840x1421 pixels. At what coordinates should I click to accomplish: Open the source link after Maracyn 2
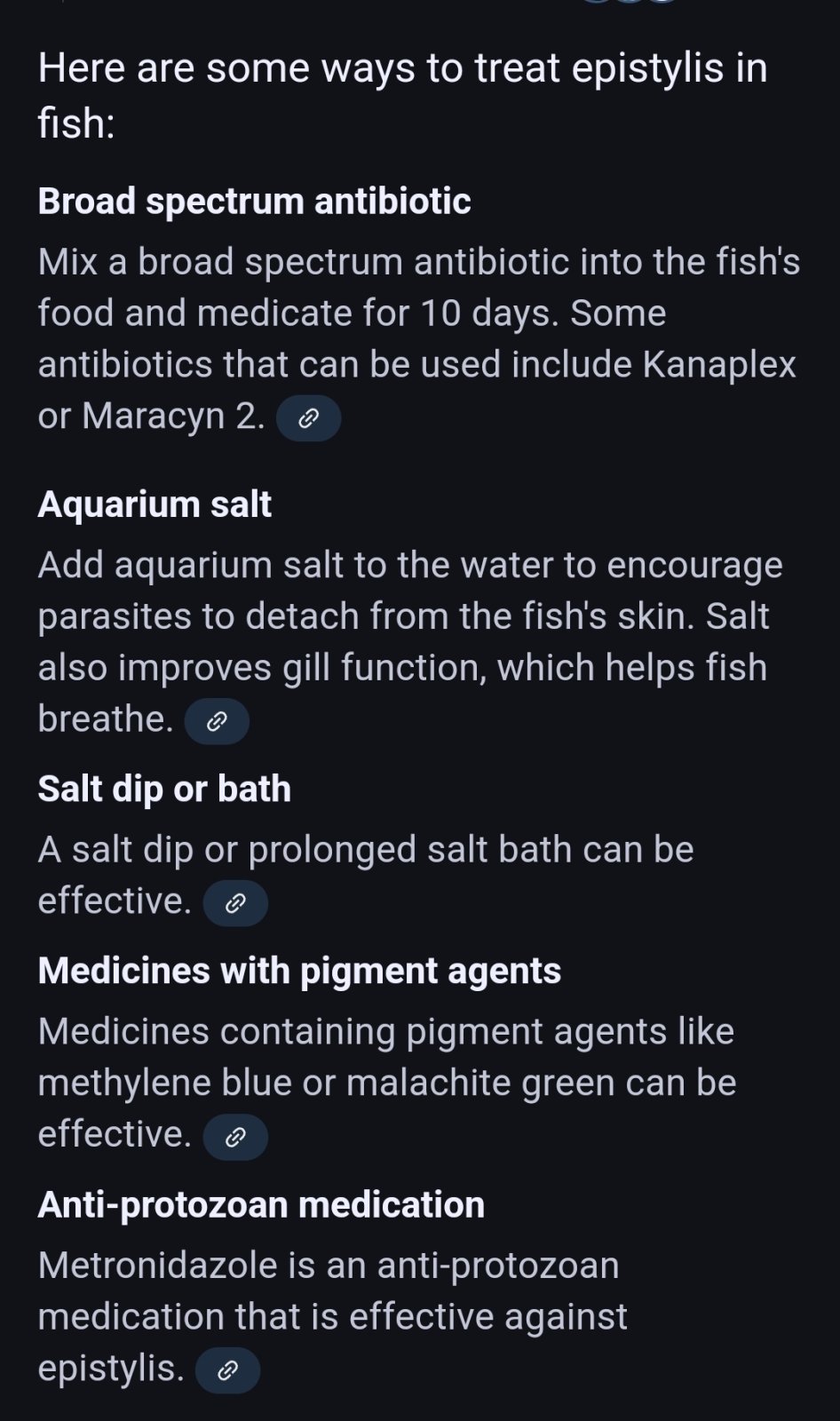click(x=308, y=418)
